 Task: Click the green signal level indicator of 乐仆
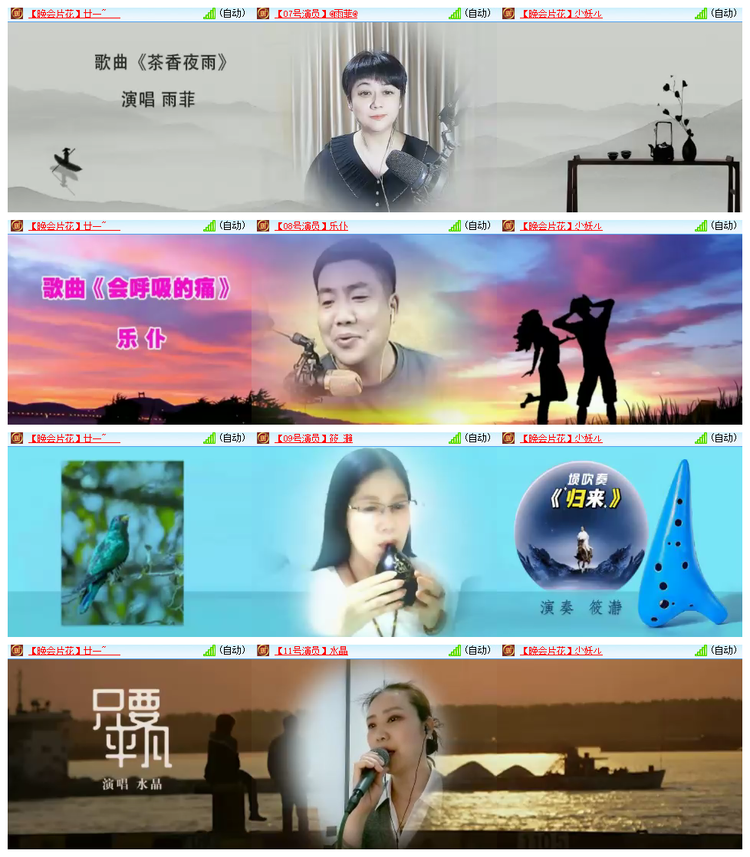tap(455, 226)
